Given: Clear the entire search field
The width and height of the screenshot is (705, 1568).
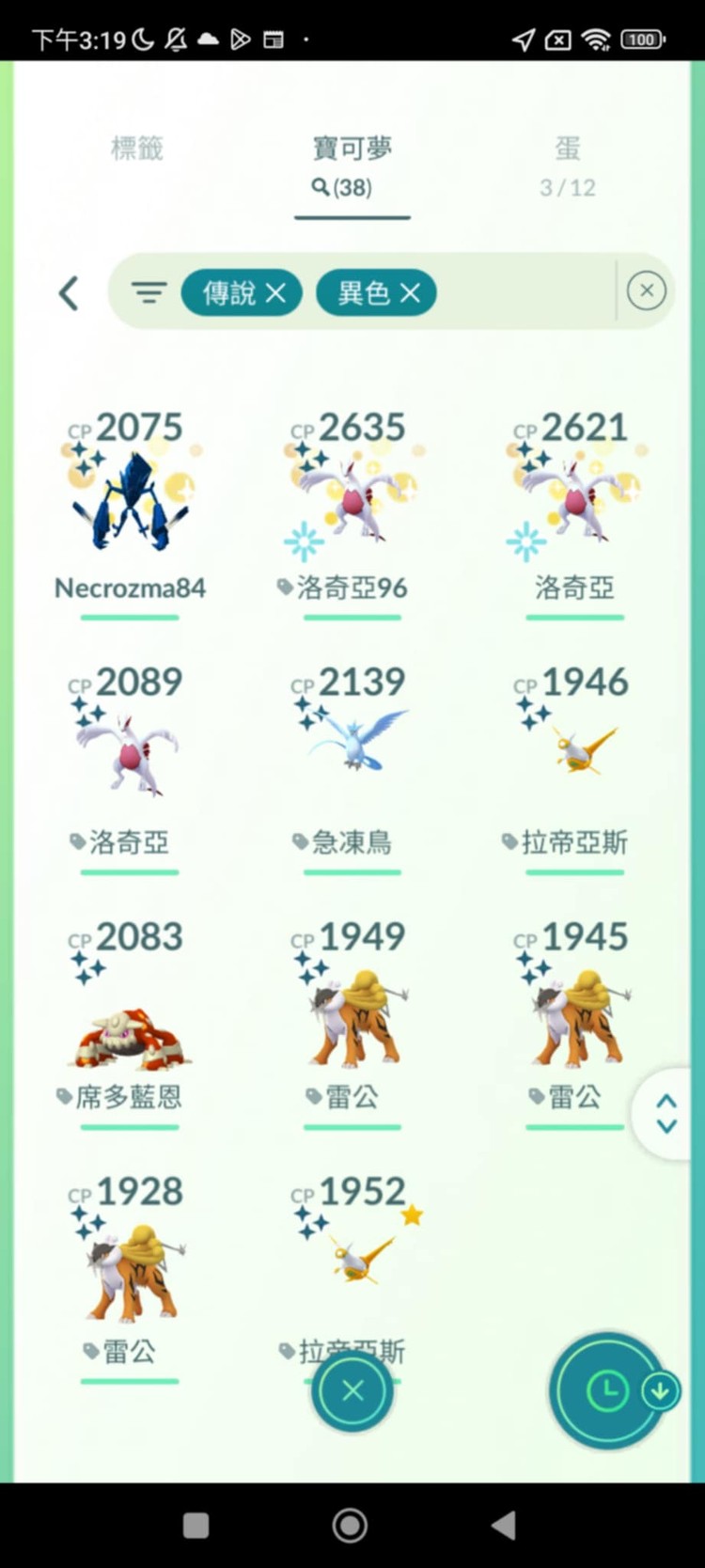Looking at the screenshot, I should (x=646, y=291).
